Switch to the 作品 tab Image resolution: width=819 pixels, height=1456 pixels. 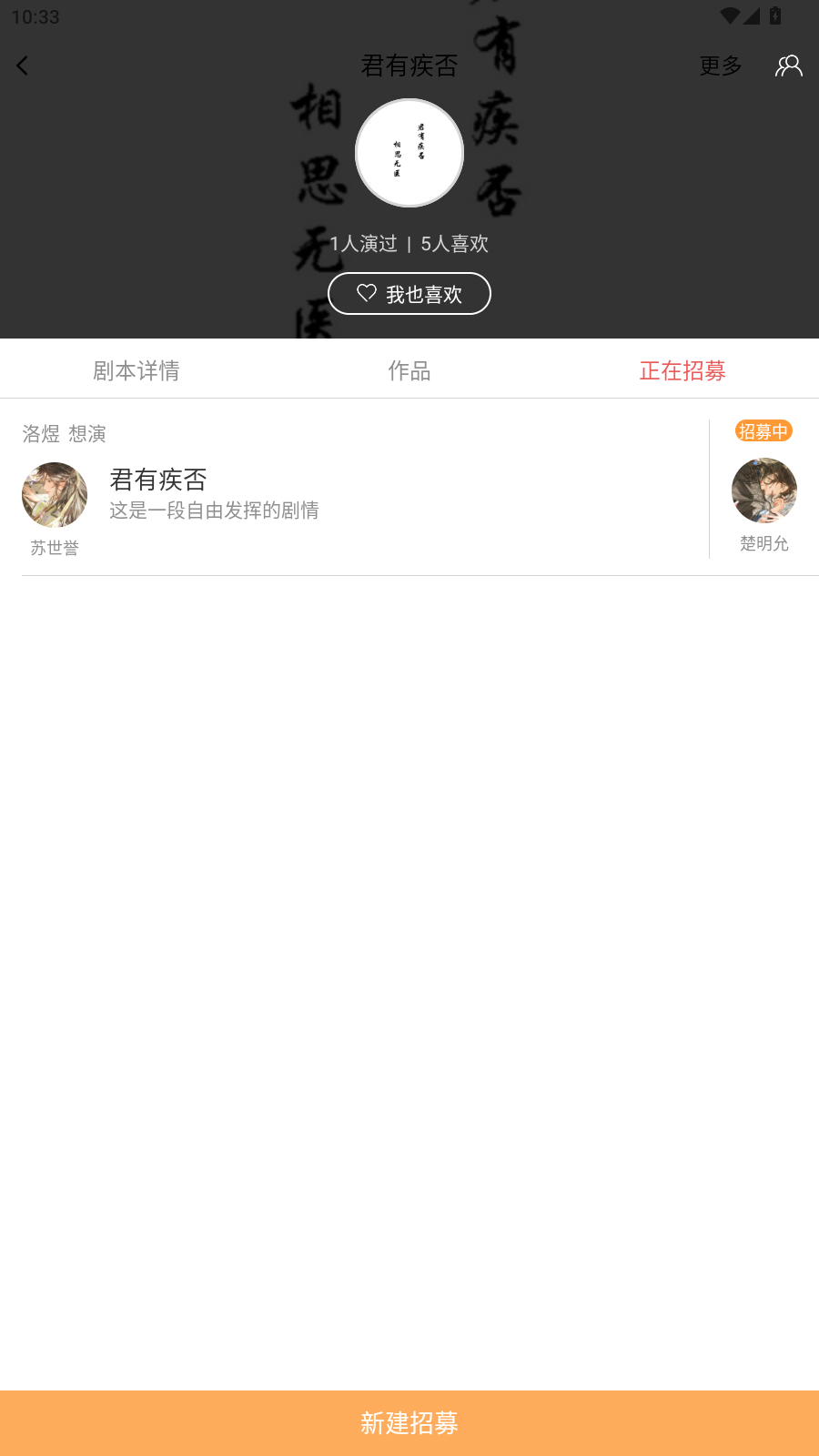click(x=409, y=370)
